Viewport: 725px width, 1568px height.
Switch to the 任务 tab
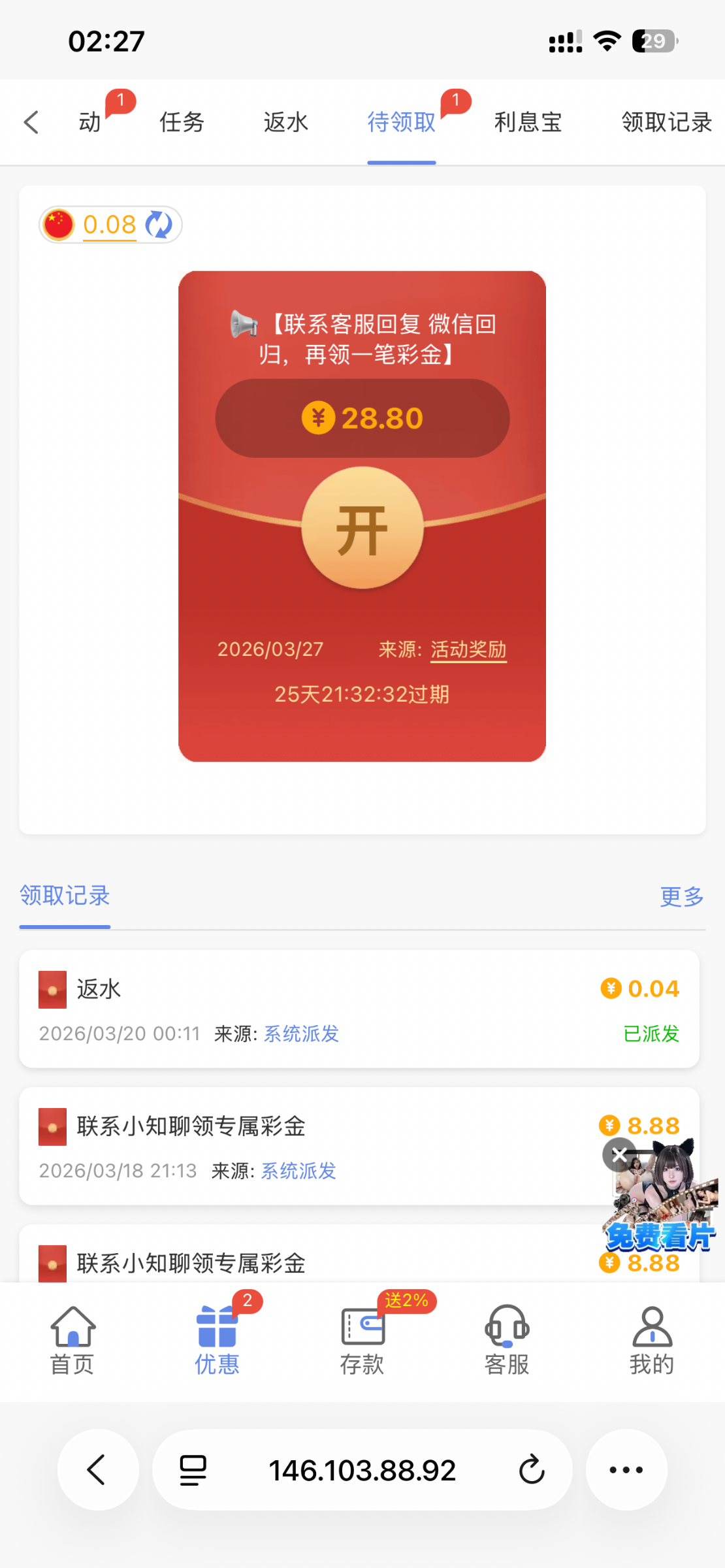coord(182,122)
